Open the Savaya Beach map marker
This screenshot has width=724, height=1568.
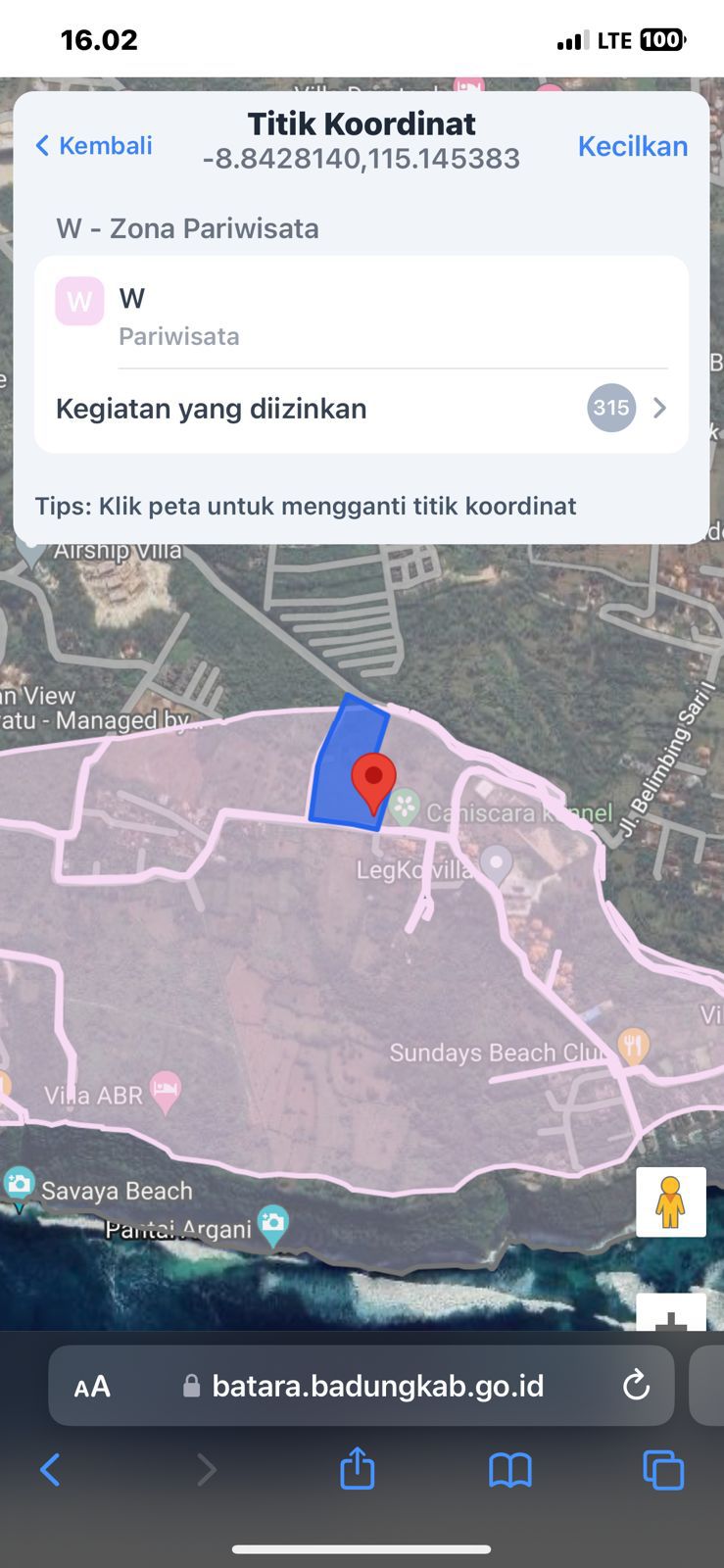[19, 1184]
